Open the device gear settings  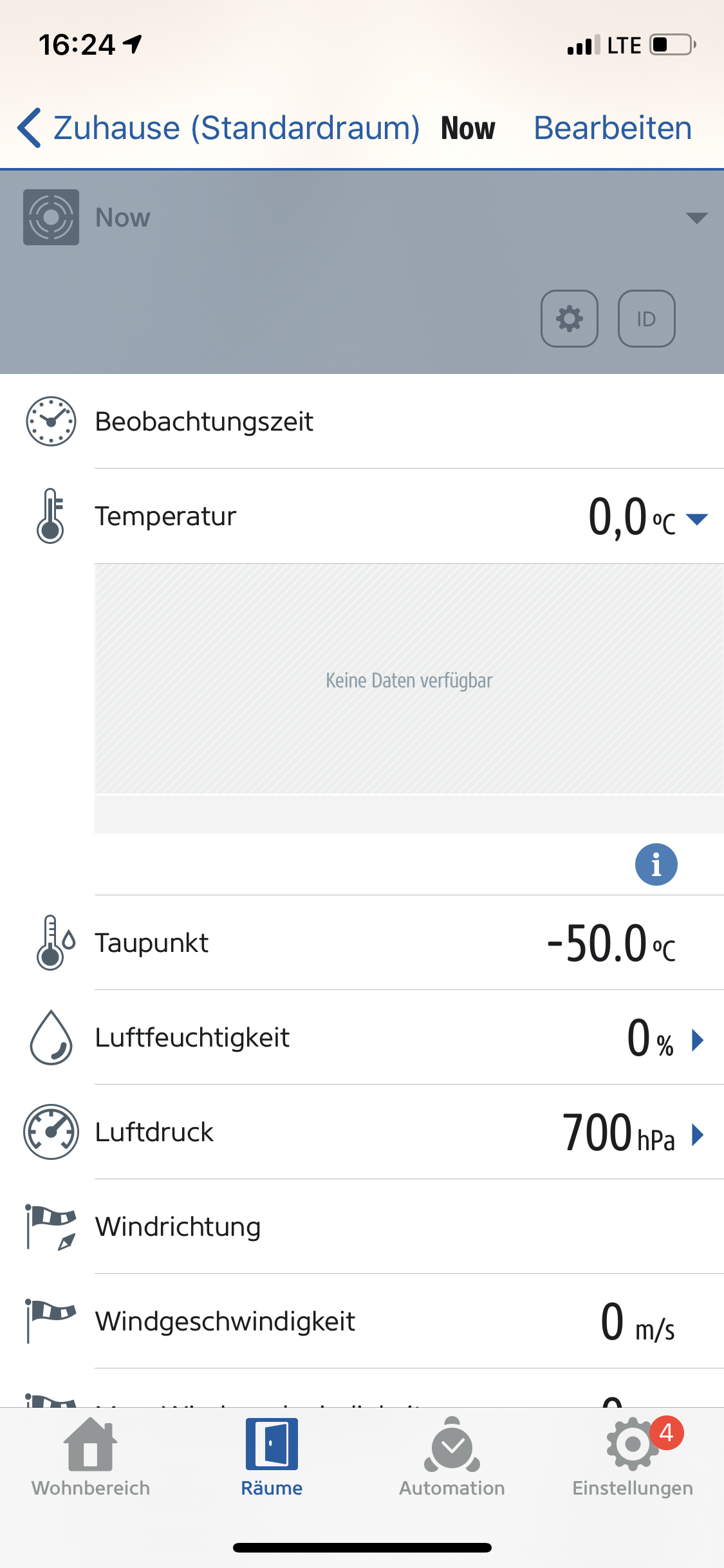pos(570,319)
